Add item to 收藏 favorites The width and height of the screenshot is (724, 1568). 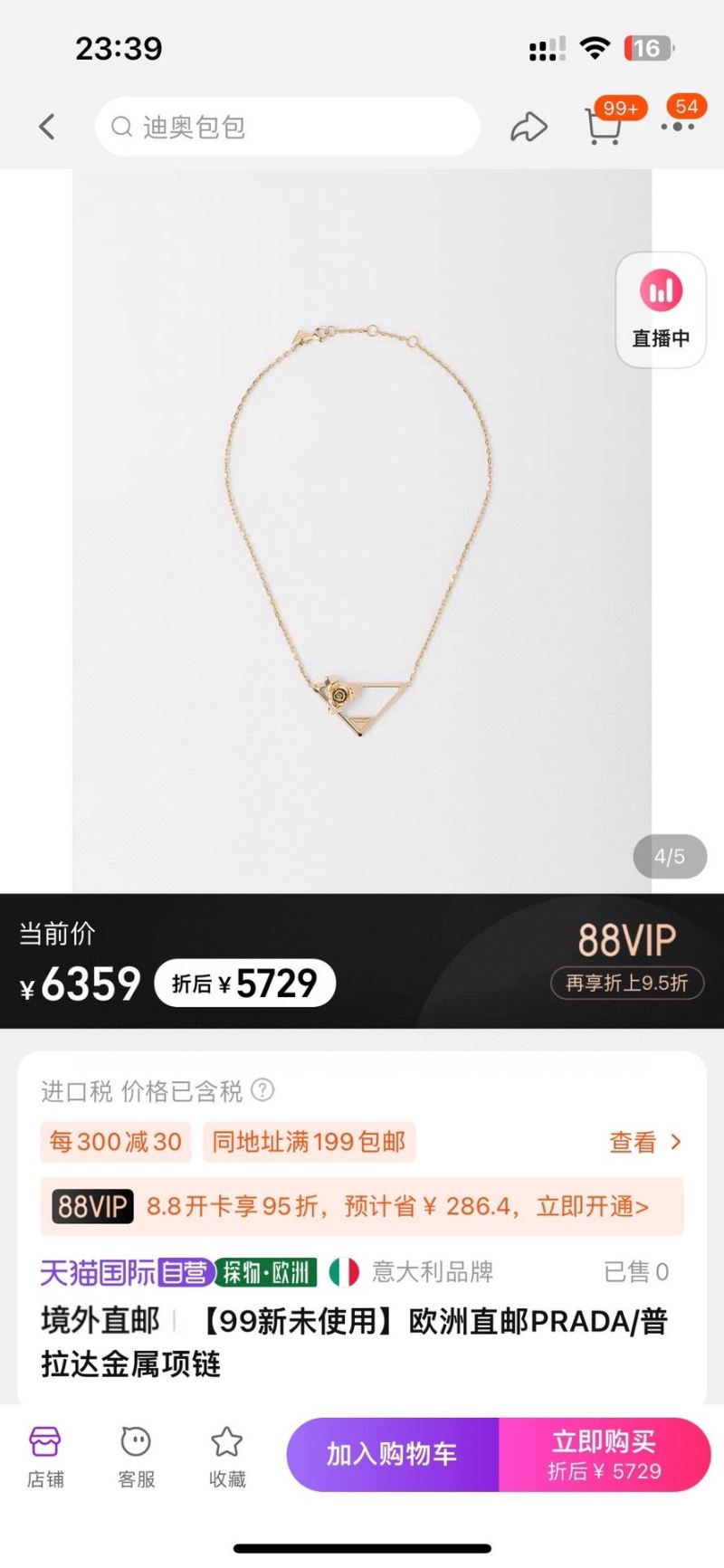point(226,1457)
